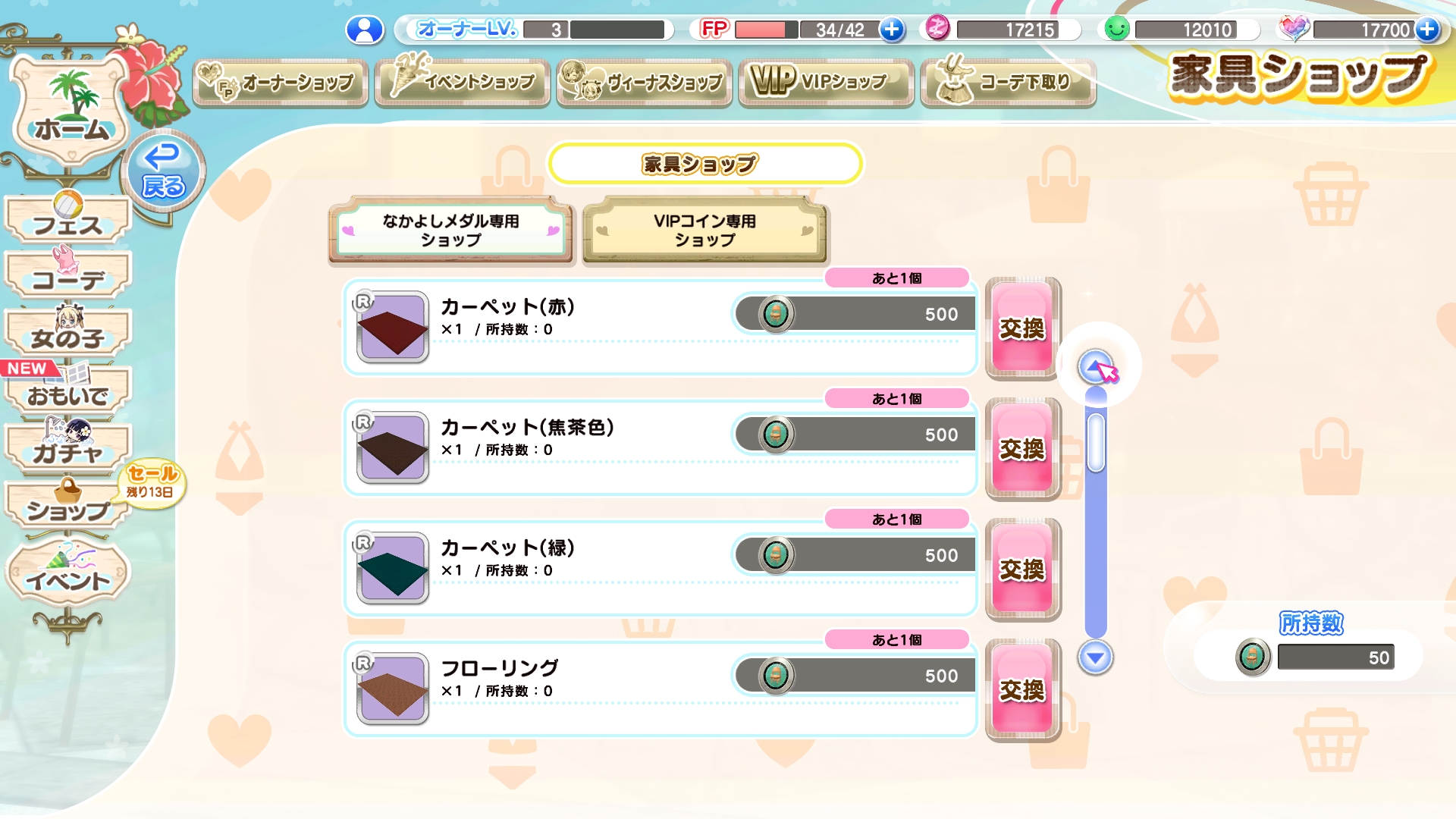Open the ガチャ menu
This screenshot has width=1456, height=819.
pyautogui.click(x=68, y=449)
